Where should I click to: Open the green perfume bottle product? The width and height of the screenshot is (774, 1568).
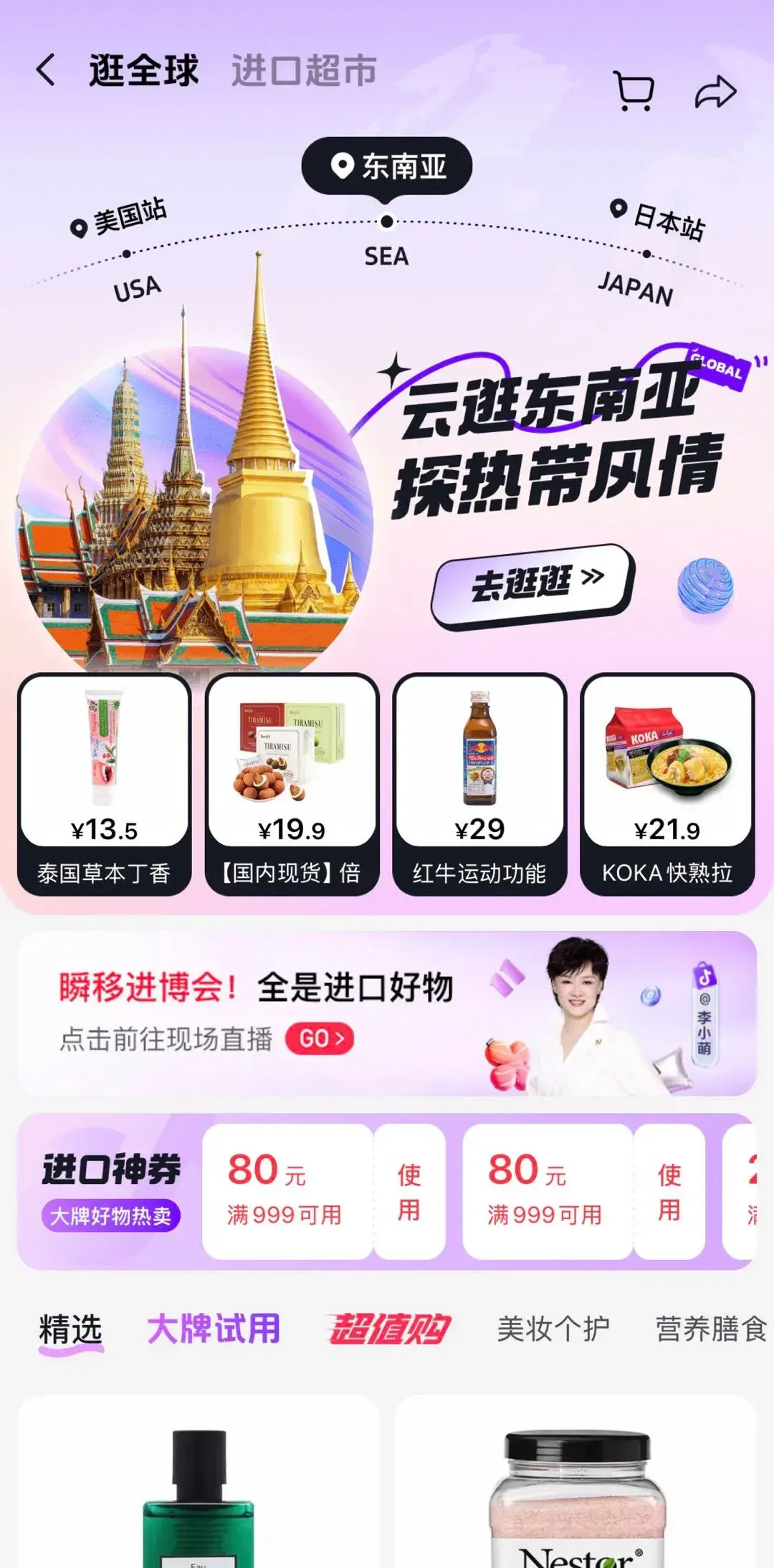click(x=199, y=1491)
